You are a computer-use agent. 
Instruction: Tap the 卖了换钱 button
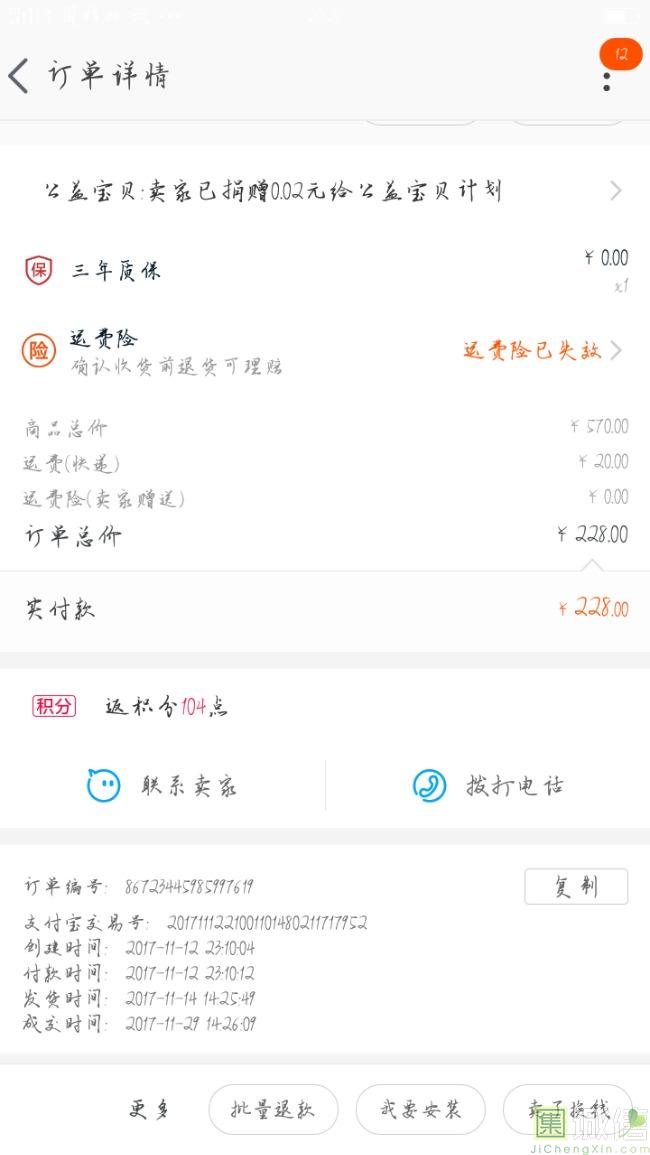(x=567, y=1109)
